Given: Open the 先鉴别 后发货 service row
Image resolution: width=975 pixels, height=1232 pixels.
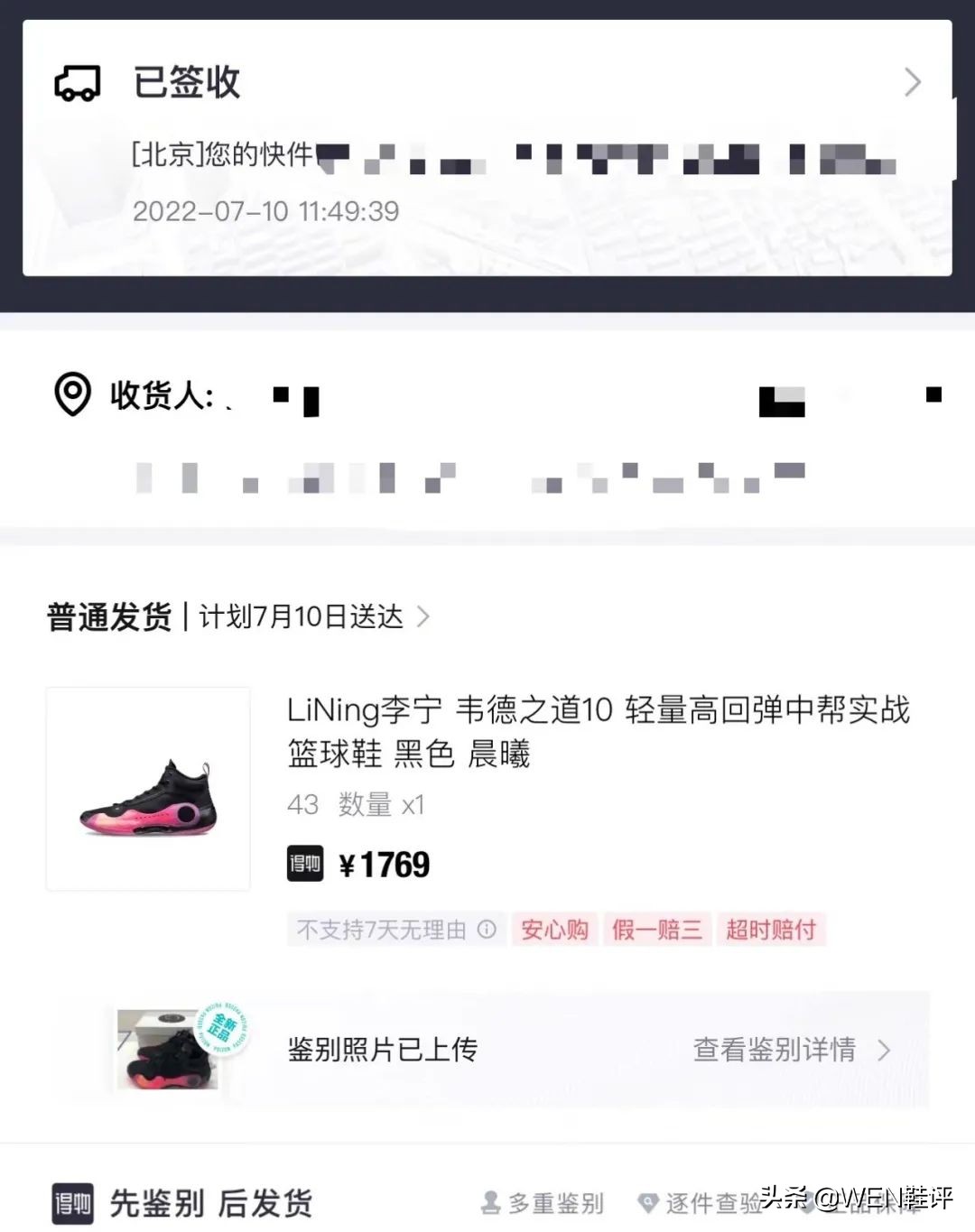Looking at the screenshot, I should click(x=487, y=1203).
